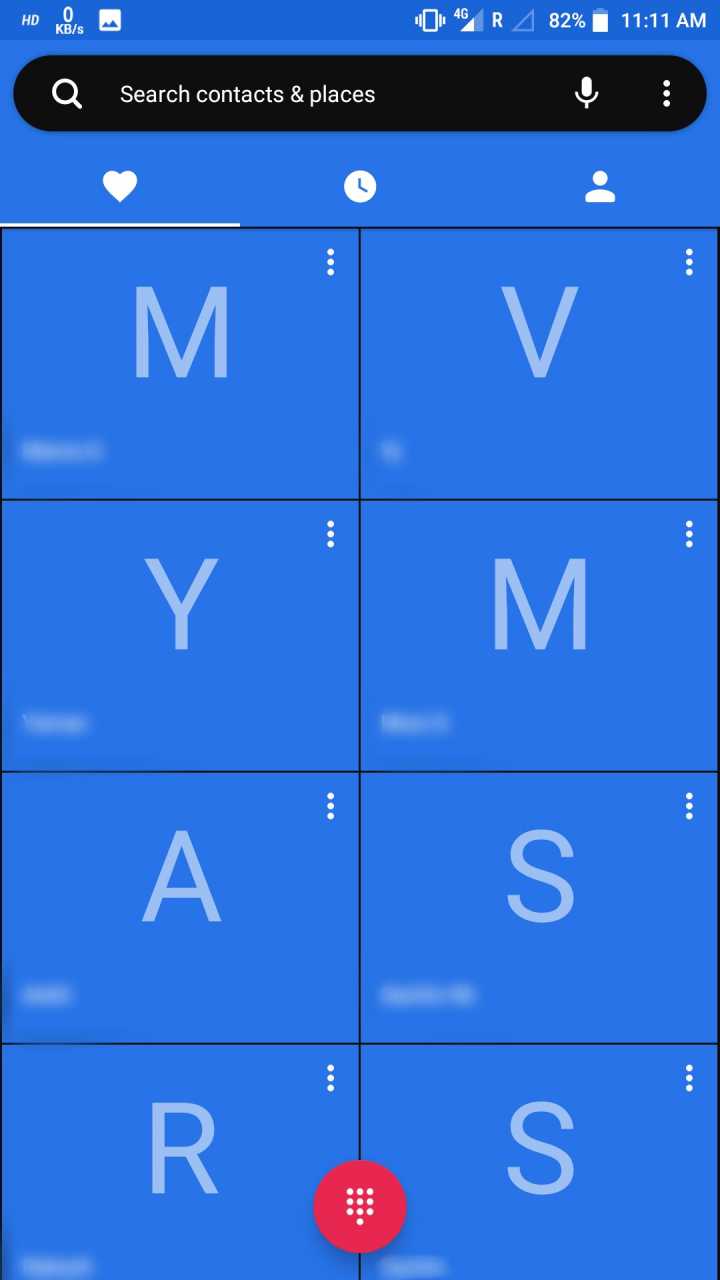Open options for the V contact tile
Image resolution: width=720 pixels, height=1280 pixels.
coord(689,262)
